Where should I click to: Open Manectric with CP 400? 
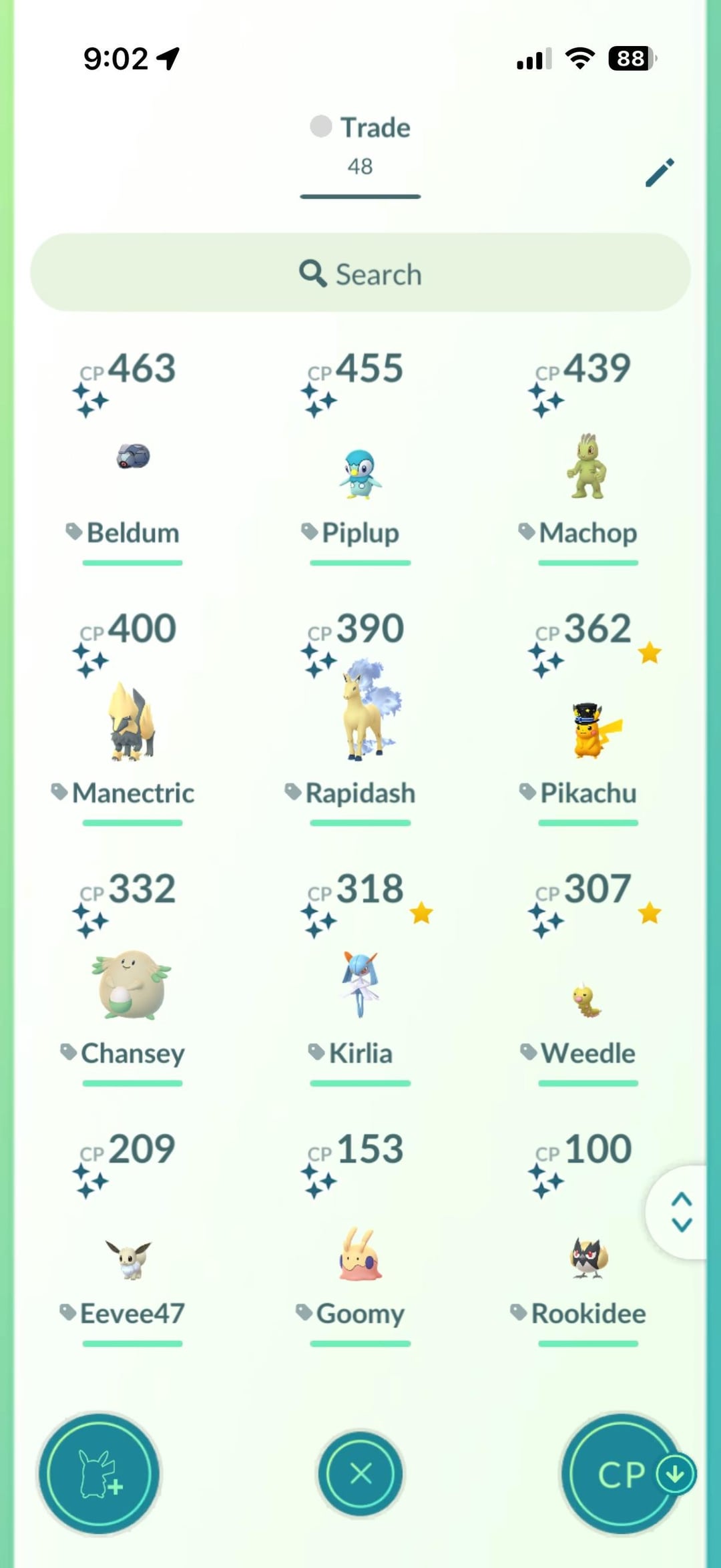(132, 721)
